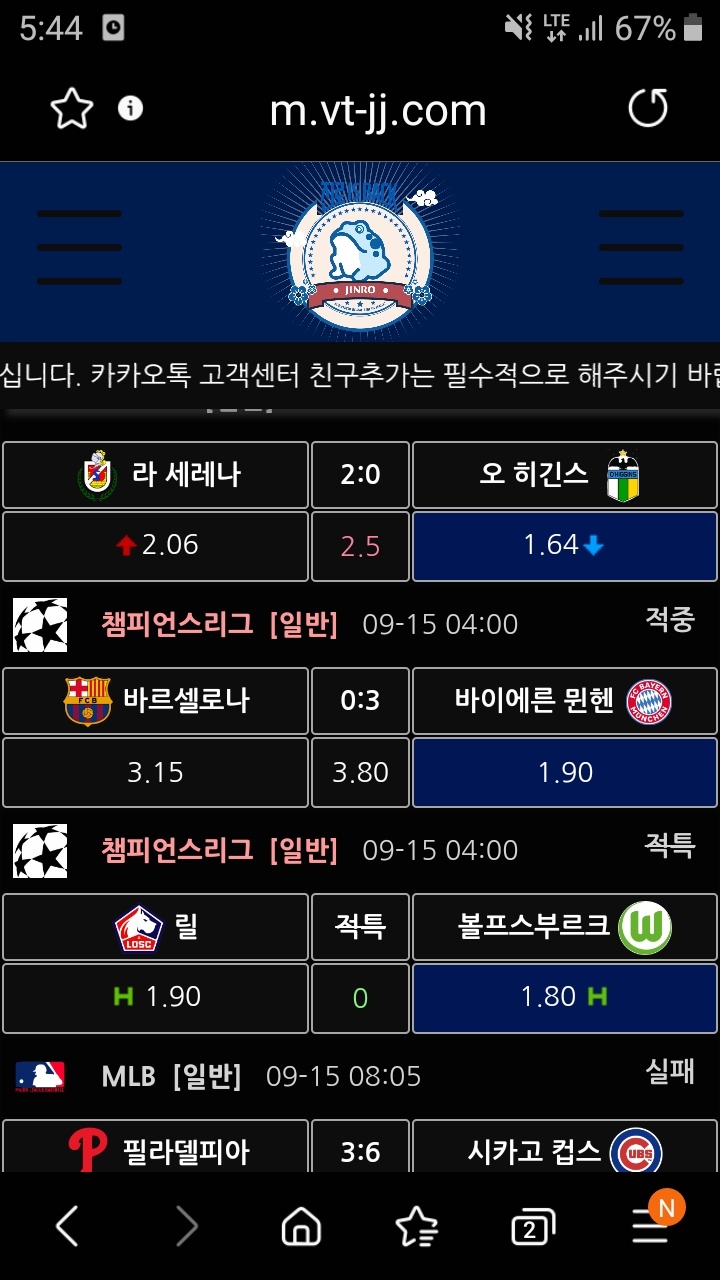Select the 오 히긴스 1.64 odds cell

[x=564, y=546]
